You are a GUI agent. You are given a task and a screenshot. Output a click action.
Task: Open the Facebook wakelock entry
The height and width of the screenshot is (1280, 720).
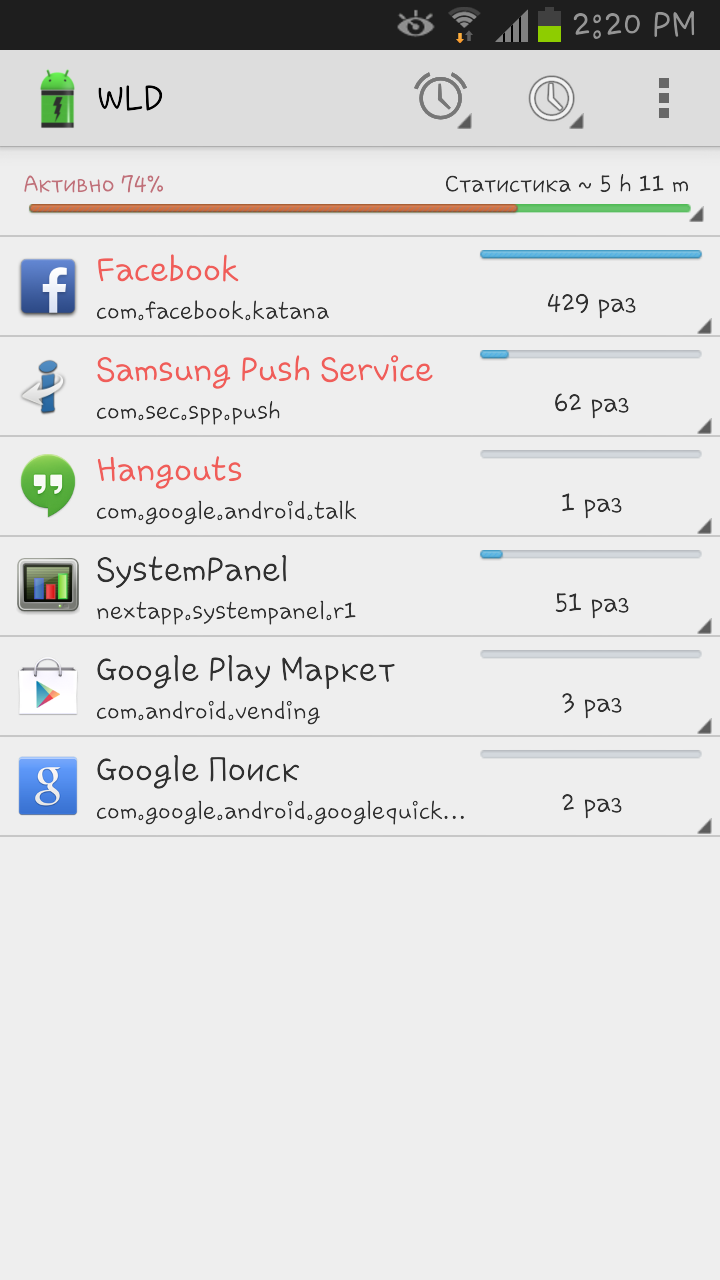(360, 287)
